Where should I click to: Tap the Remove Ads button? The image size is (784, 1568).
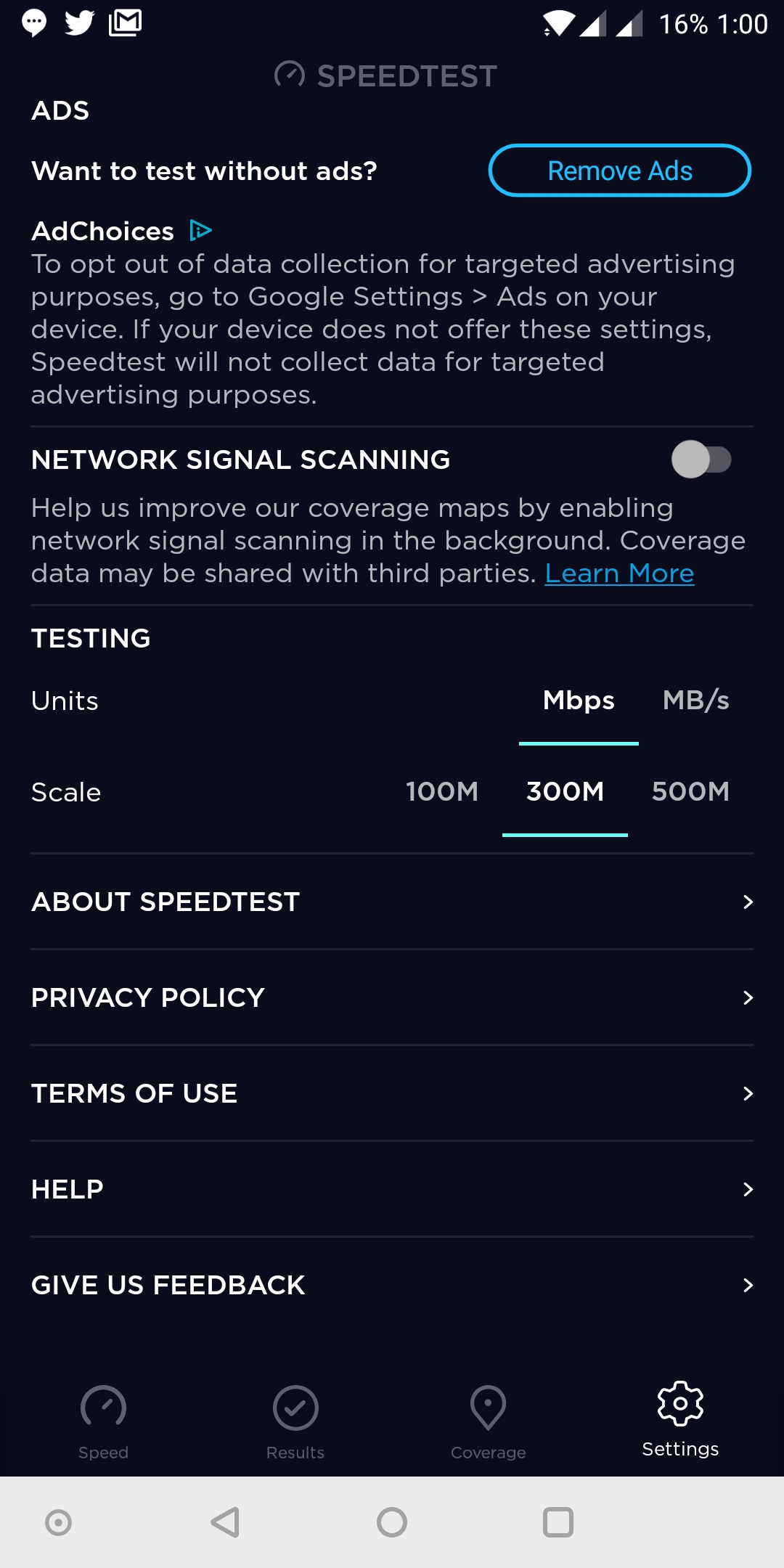619,171
